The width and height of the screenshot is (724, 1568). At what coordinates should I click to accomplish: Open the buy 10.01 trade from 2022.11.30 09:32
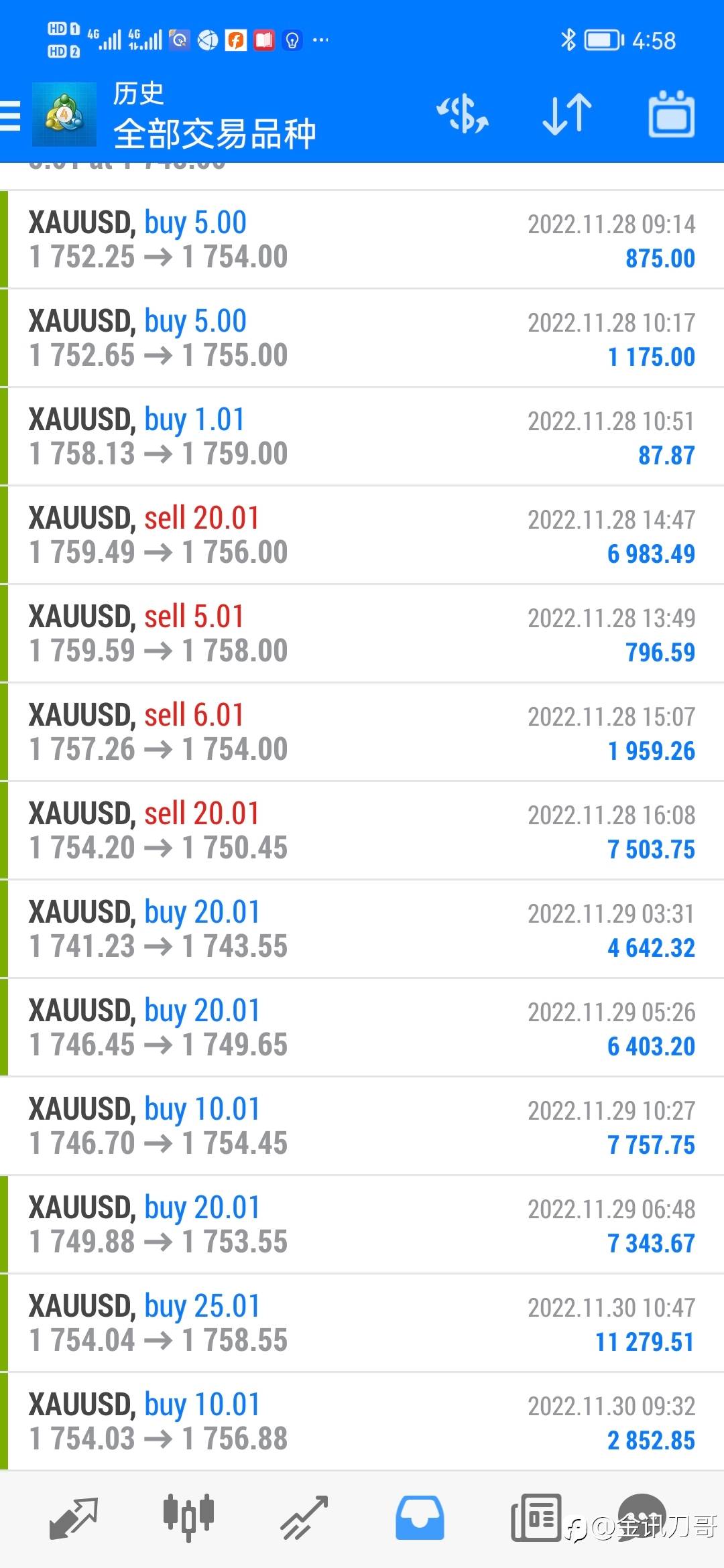(x=362, y=1422)
